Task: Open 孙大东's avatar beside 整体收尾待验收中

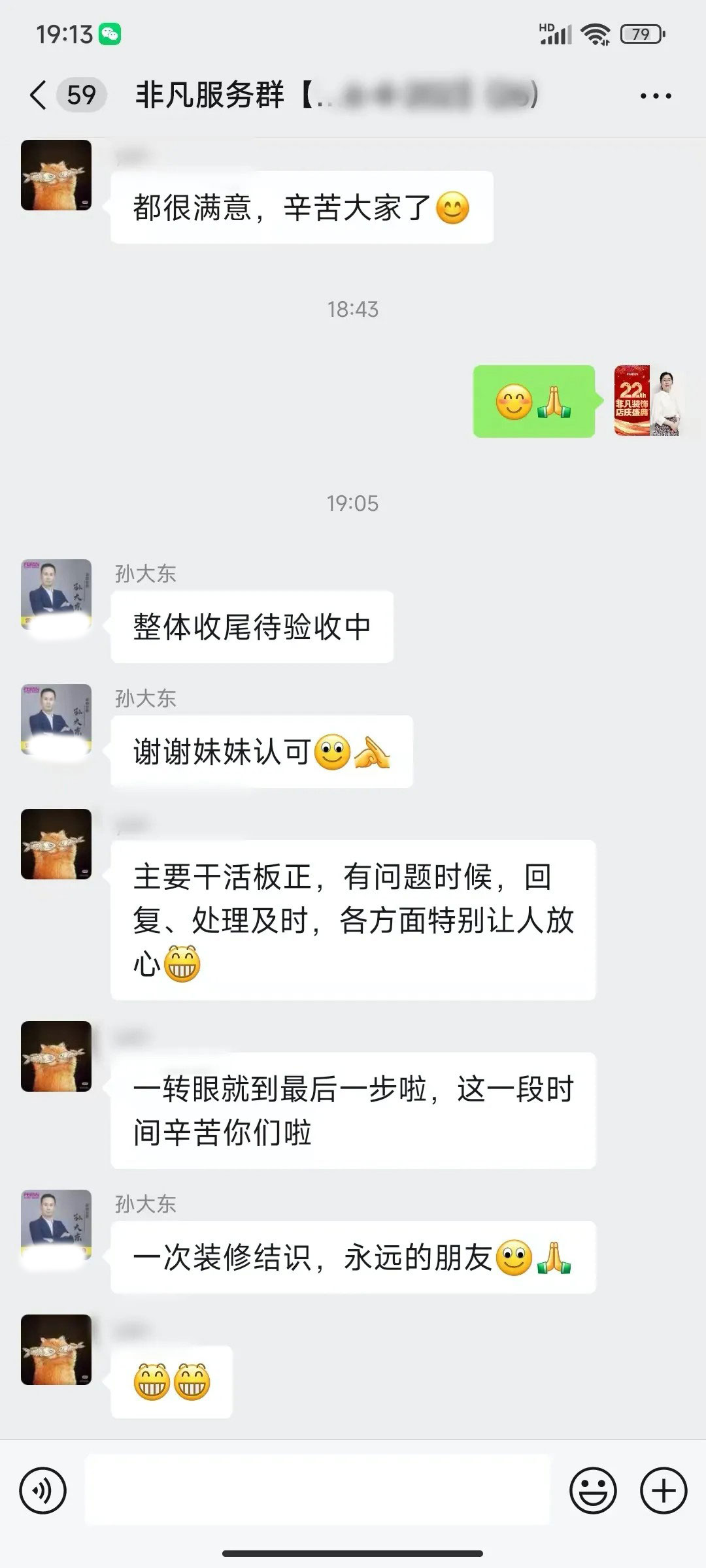Action: pyautogui.click(x=56, y=594)
